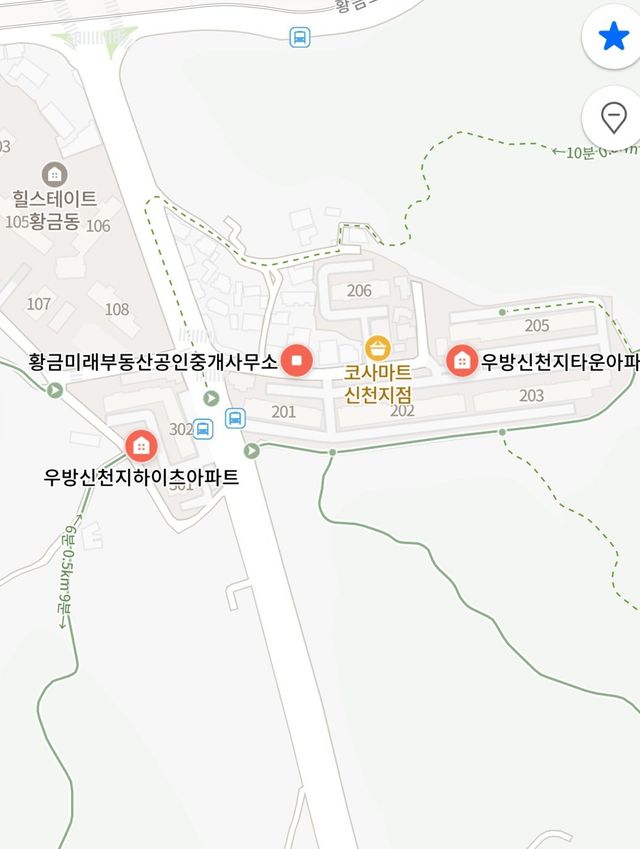Select the 우방신천지타운아파트 marker
640x849 pixels.
(x=461, y=360)
